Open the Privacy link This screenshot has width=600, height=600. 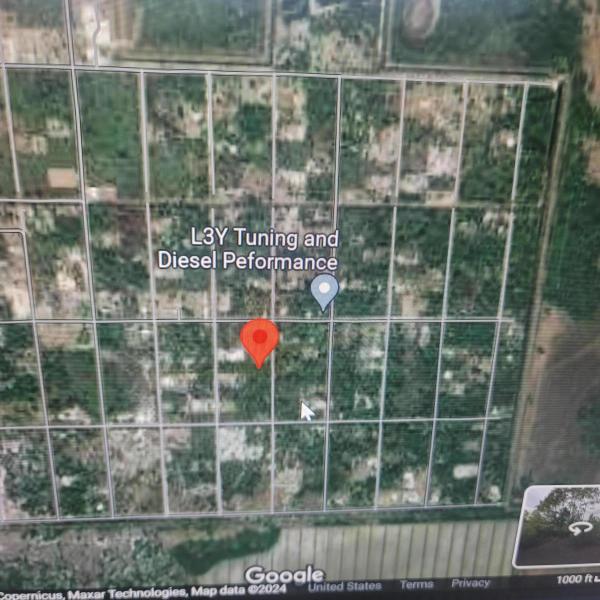tap(470, 583)
